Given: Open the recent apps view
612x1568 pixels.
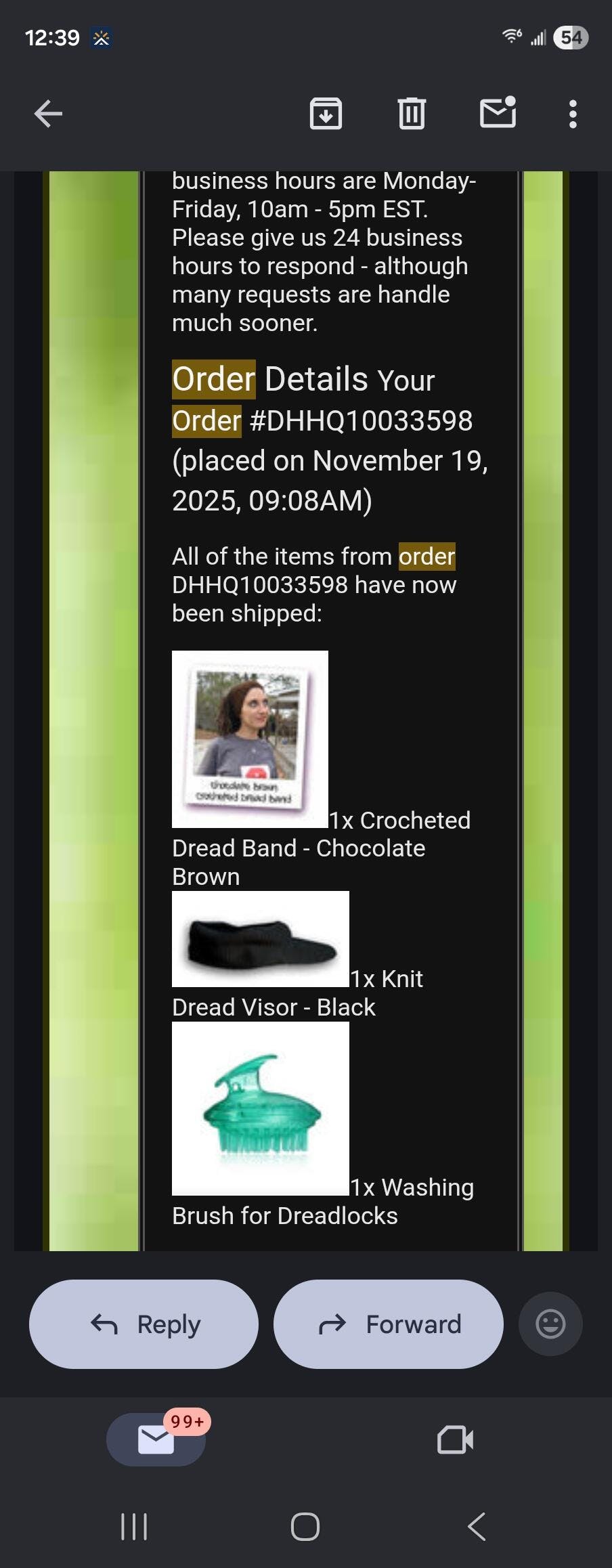Looking at the screenshot, I should [x=134, y=1527].
